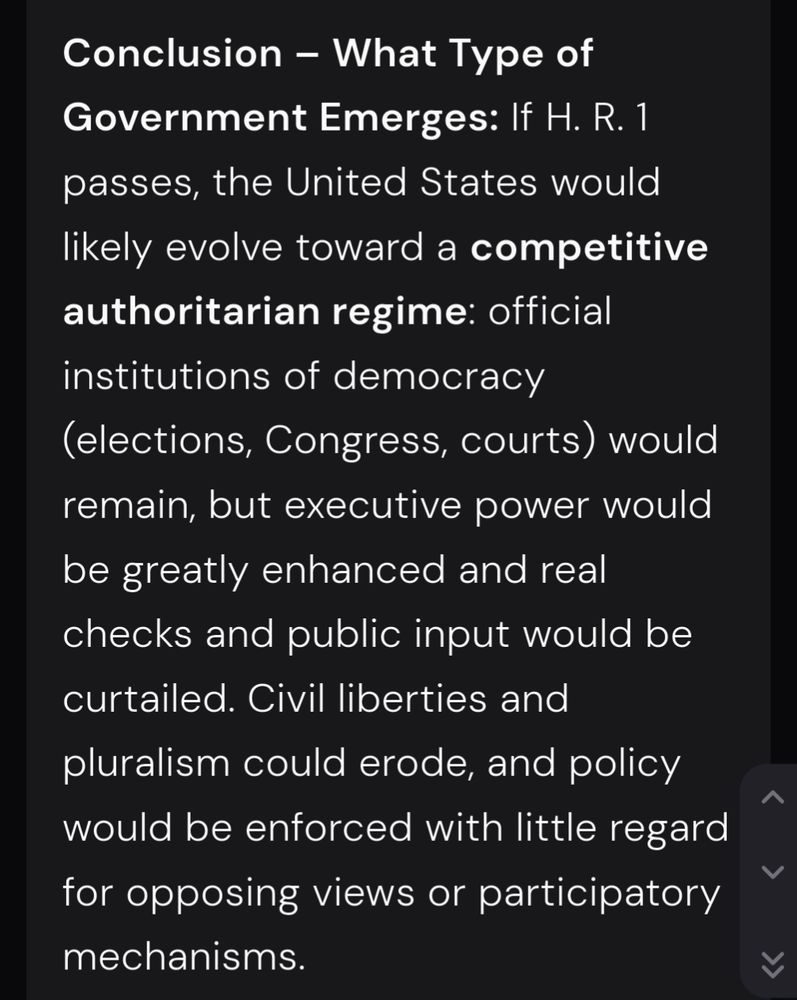Click the rounded floating navigation panel background
Viewport: 797px width, 1000px height.
(770, 880)
